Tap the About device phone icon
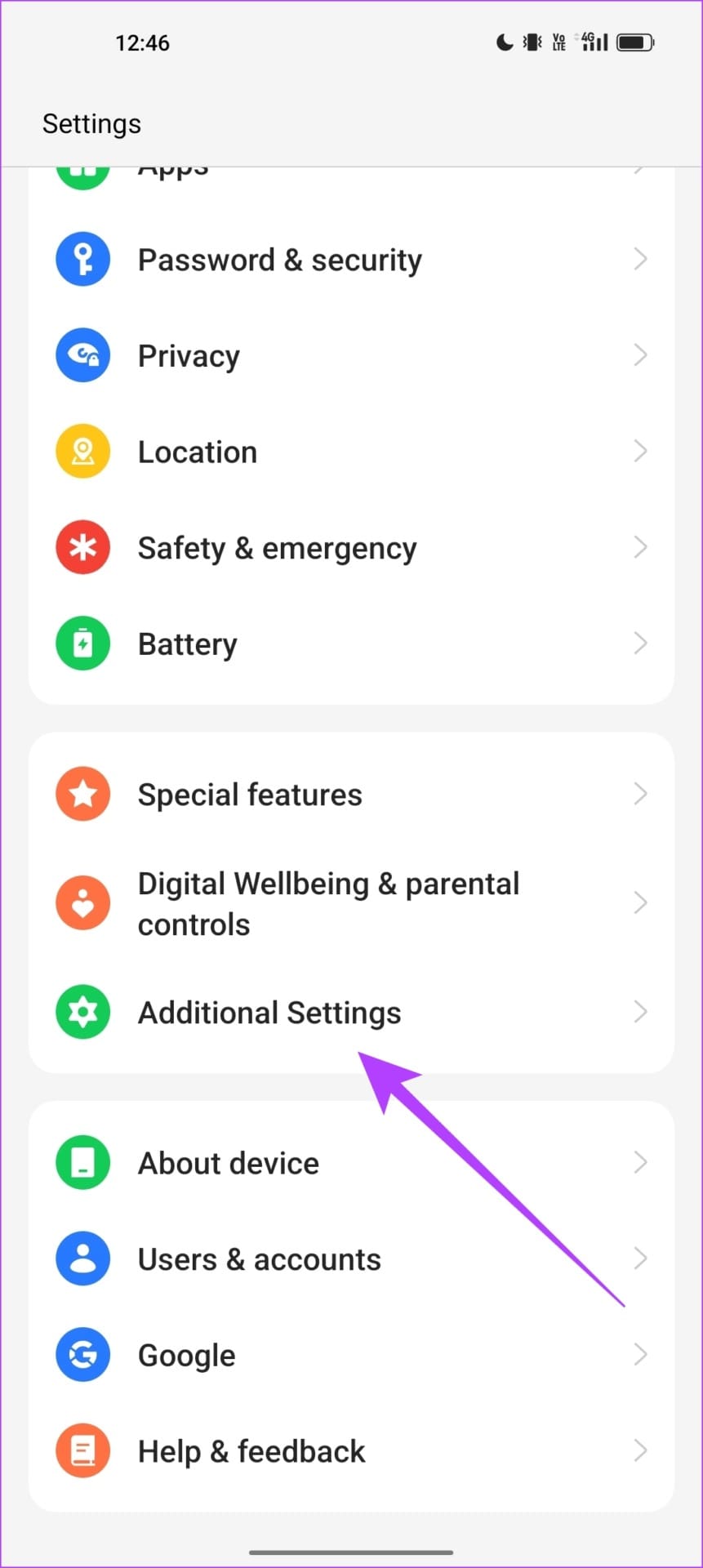This screenshot has width=703, height=1568. click(x=82, y=1162)
